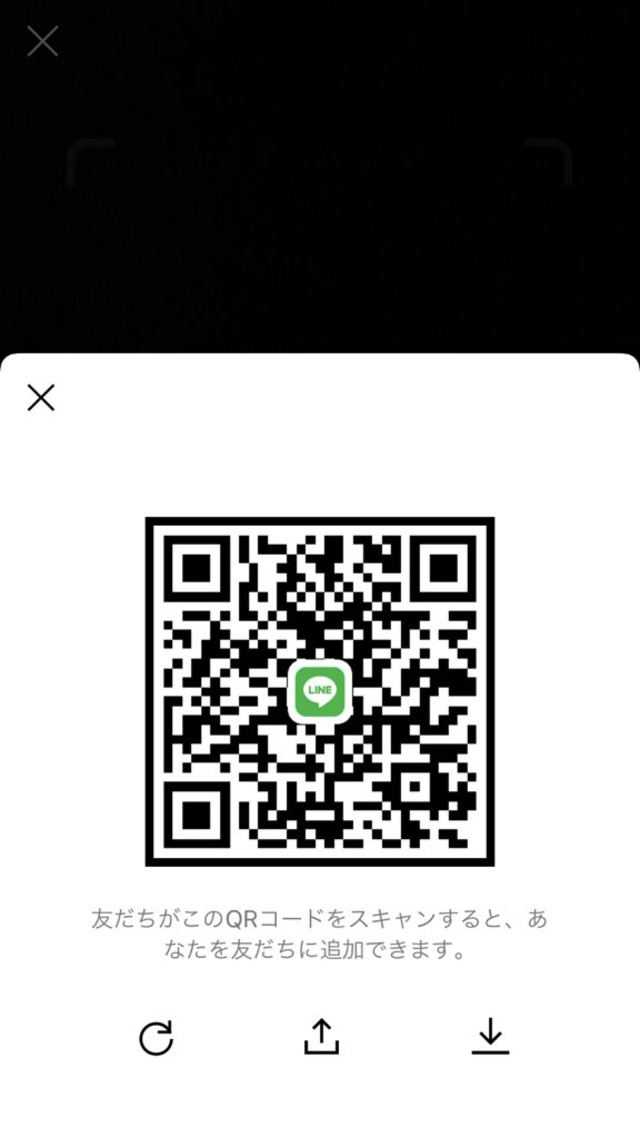The width and height of the screenshot is (640, 1138).
Task: Share the QR code
Action: 321,1037
